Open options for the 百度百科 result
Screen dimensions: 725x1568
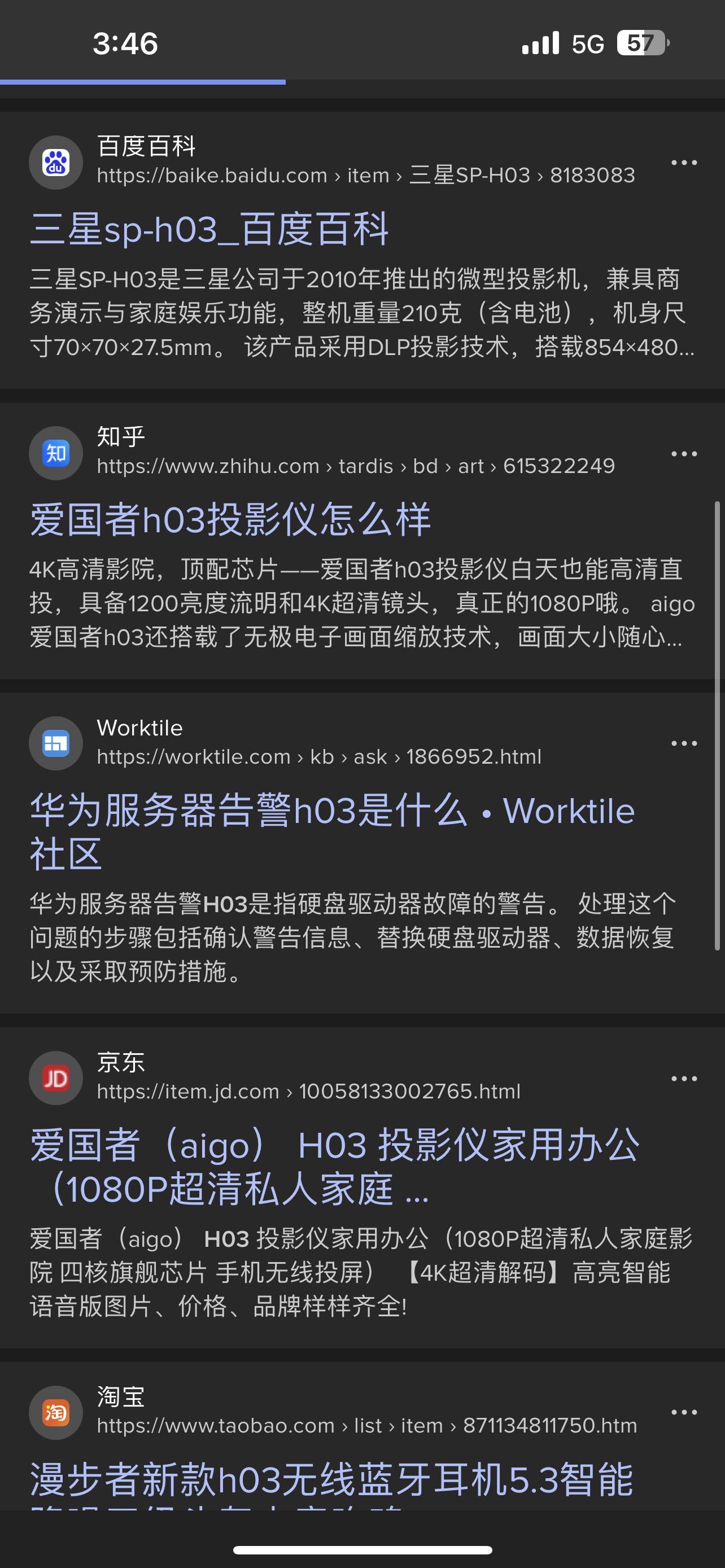[684, 163]
